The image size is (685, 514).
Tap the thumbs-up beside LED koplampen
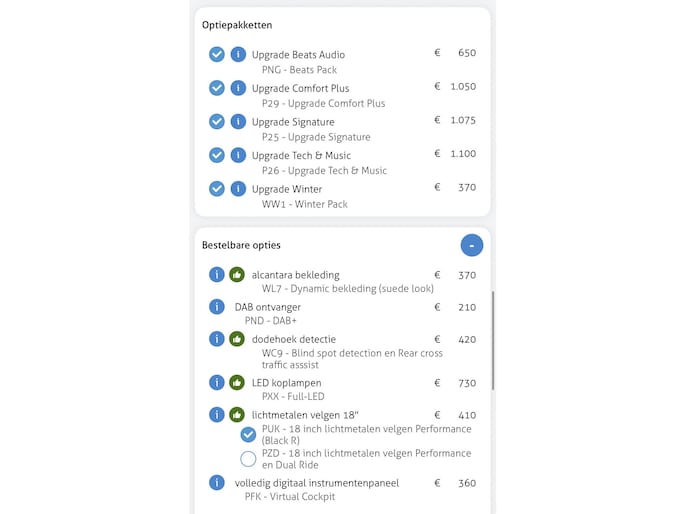(237, 382)
